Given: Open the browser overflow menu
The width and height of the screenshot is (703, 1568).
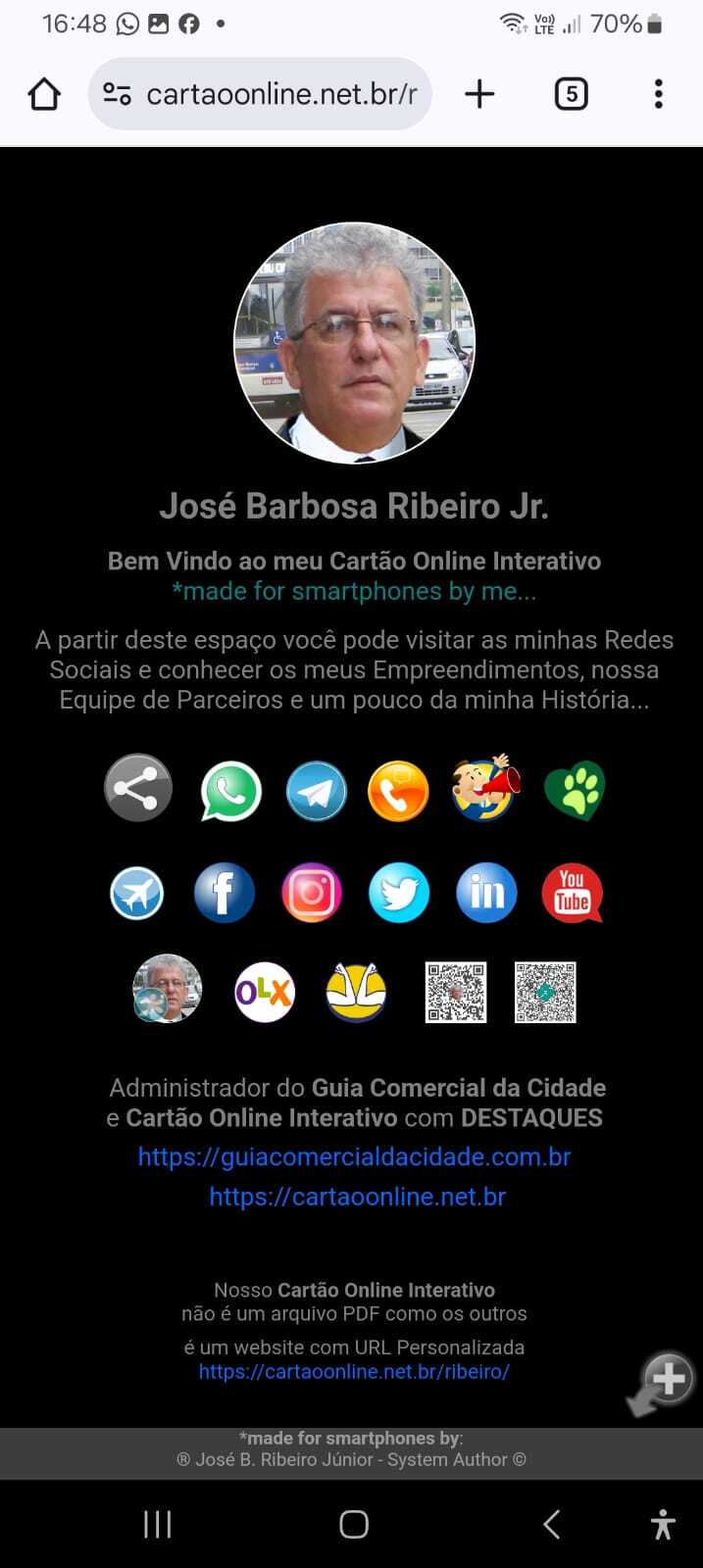Looking at the screenshot, I should pos(658,94).
